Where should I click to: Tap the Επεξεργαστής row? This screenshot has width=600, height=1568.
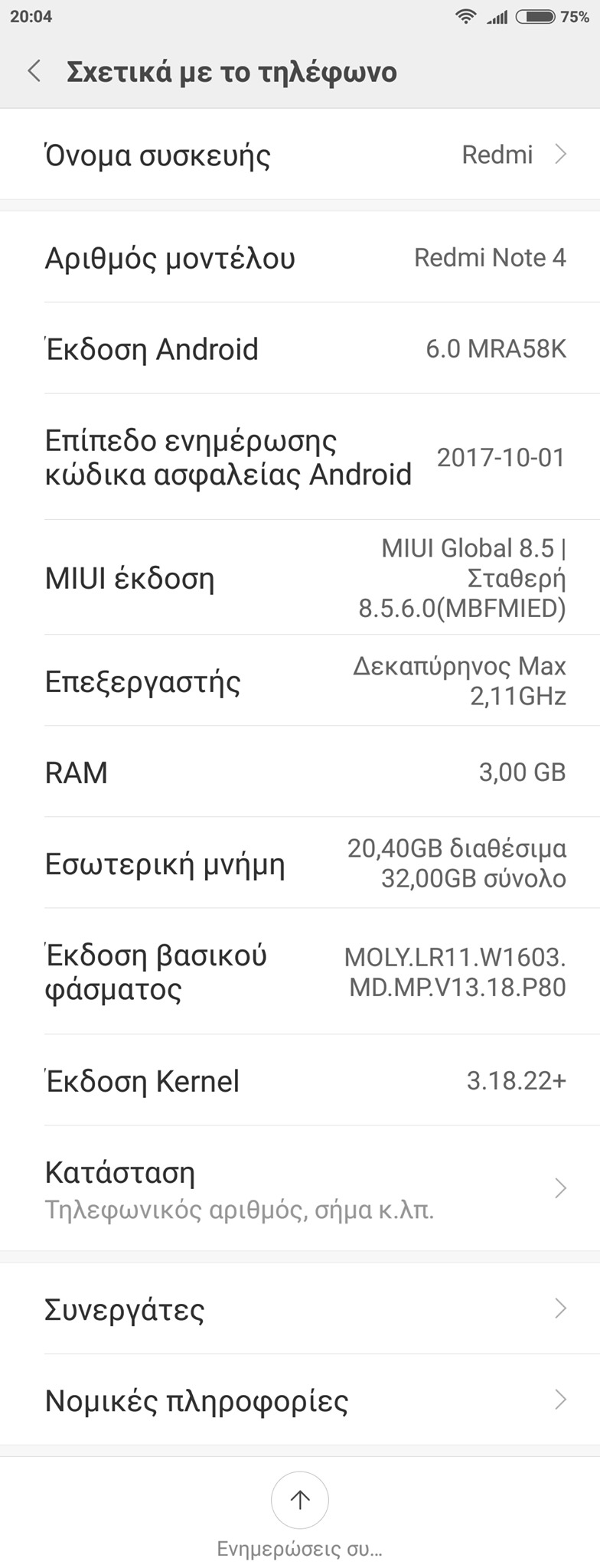[300, 681]
